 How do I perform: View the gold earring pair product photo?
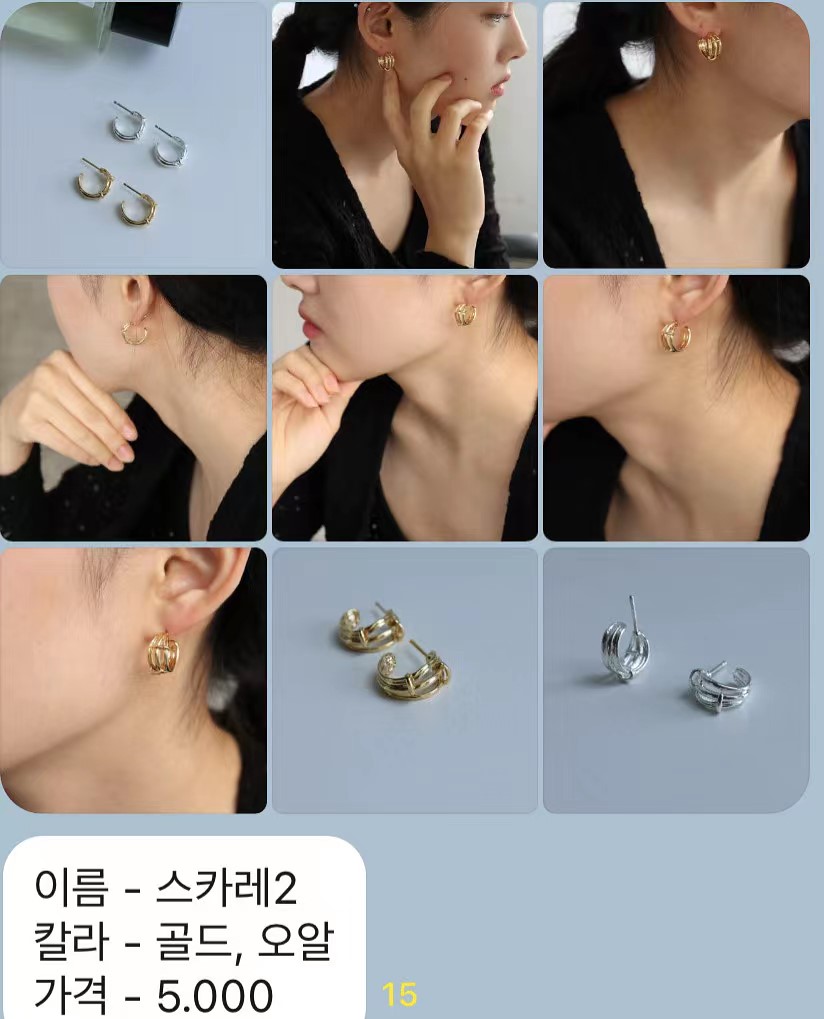[405, 680]
